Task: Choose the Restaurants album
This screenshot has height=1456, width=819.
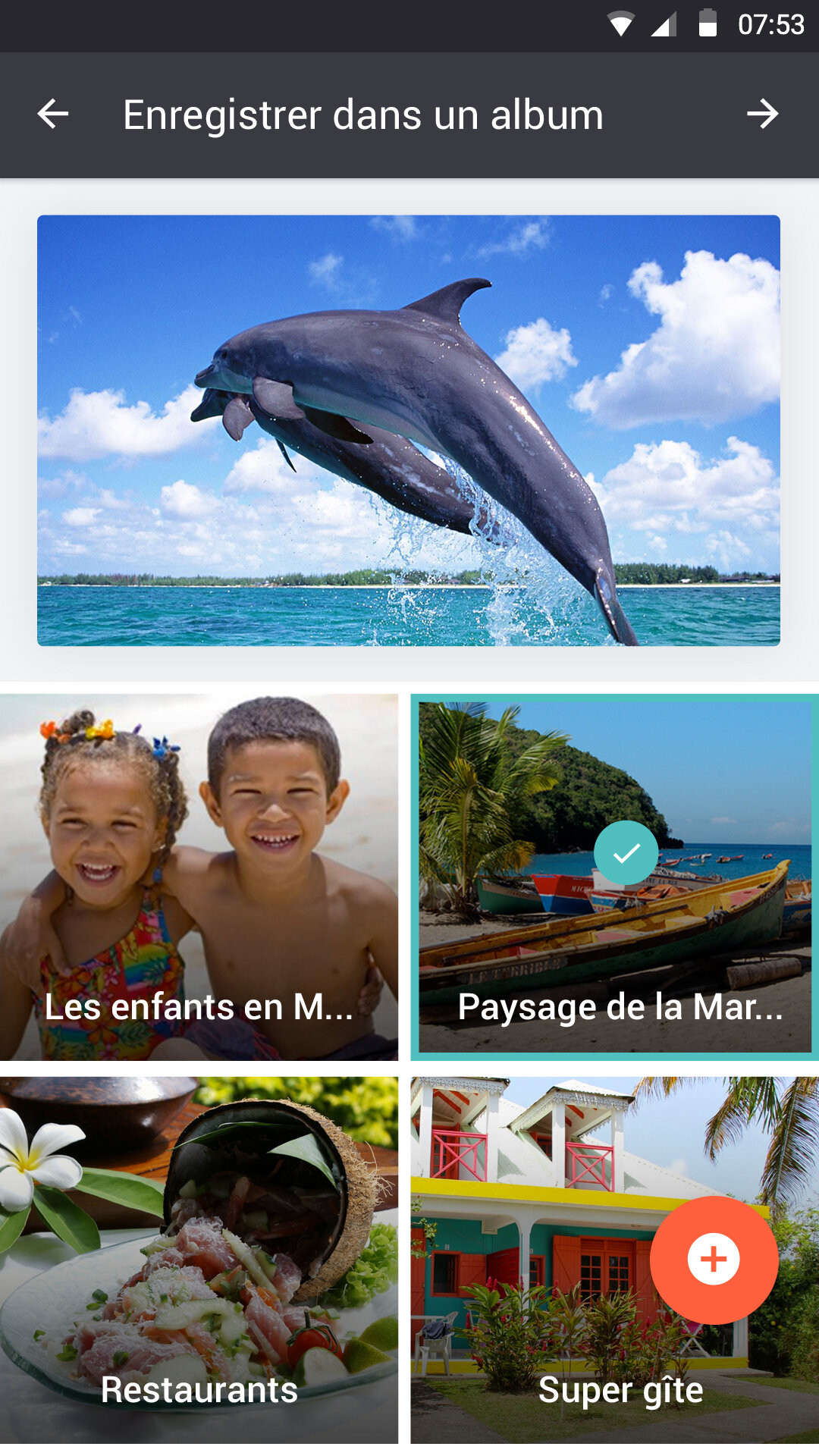Action: (199, 1259)
